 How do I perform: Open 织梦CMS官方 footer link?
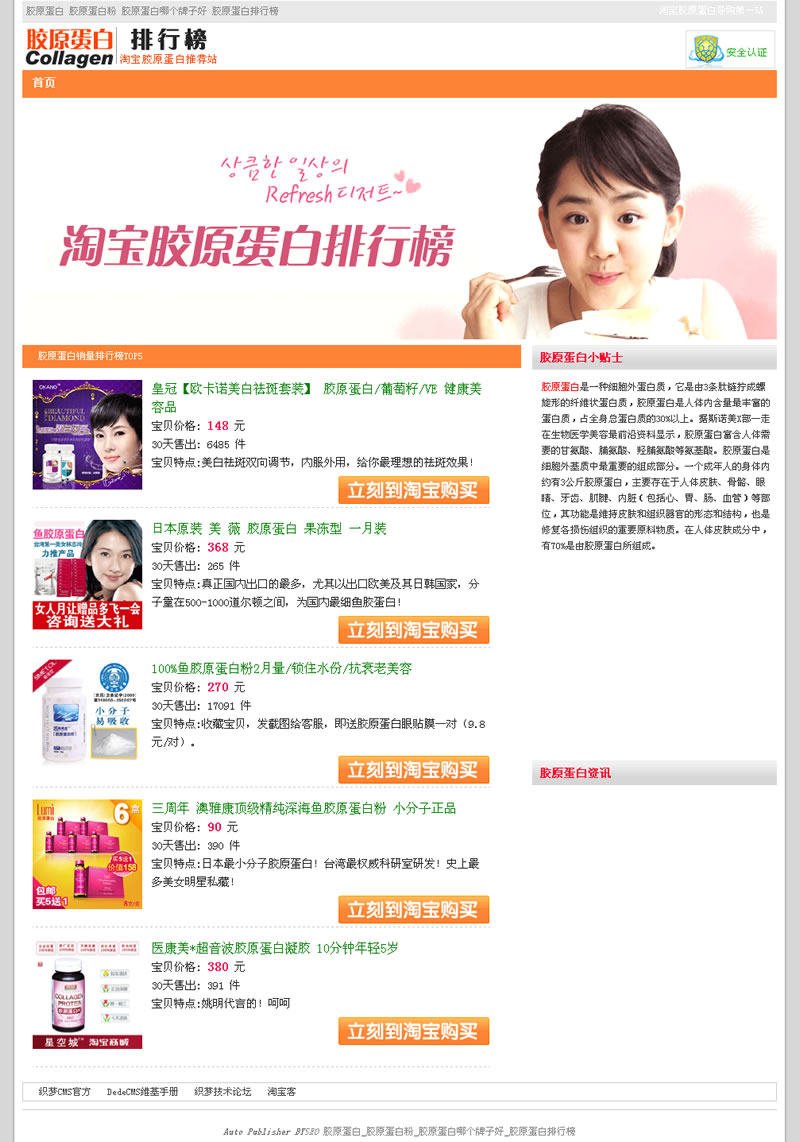(64, 1092)
